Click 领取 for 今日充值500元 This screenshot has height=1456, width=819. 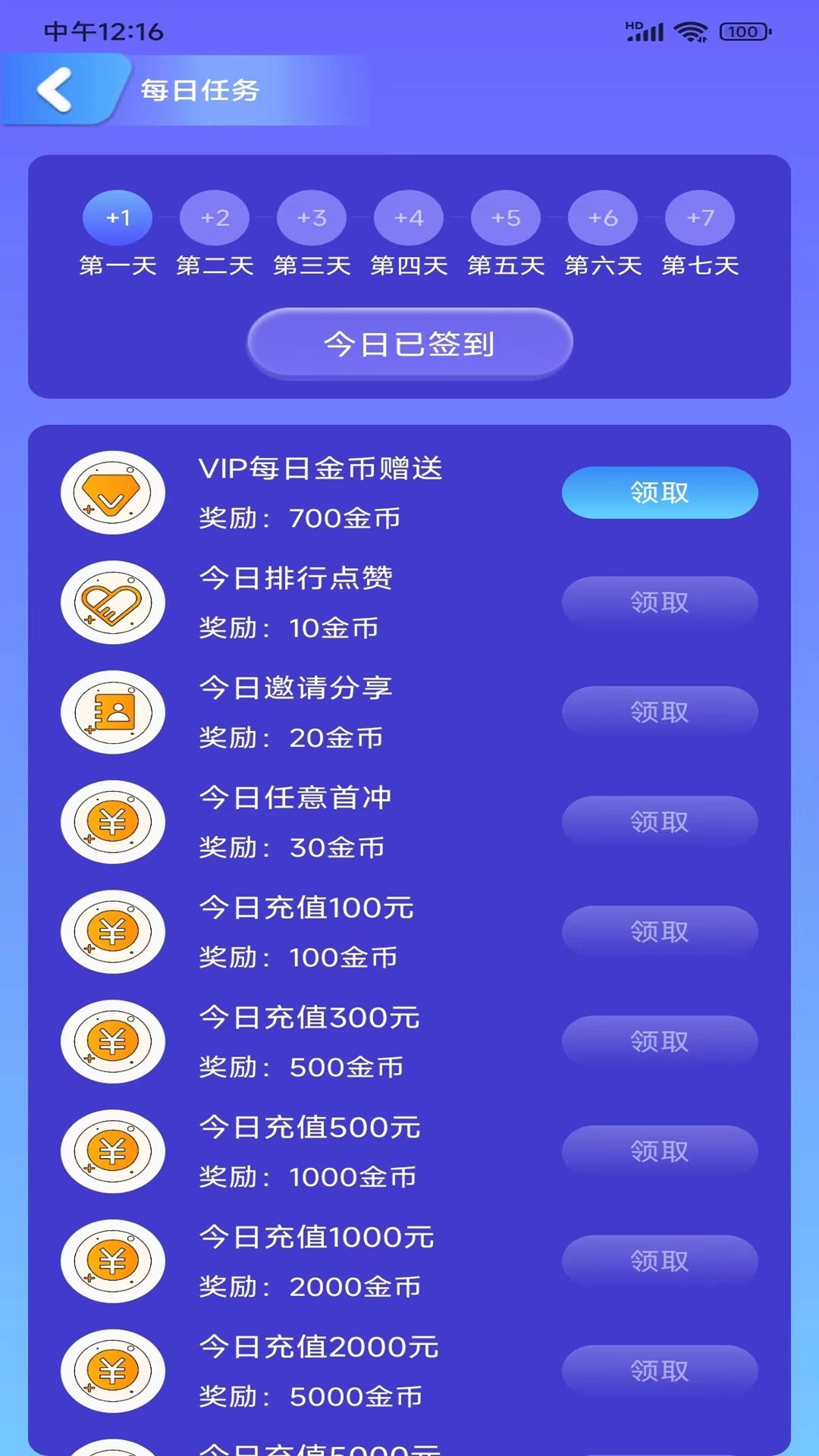tap(659, 1150)
